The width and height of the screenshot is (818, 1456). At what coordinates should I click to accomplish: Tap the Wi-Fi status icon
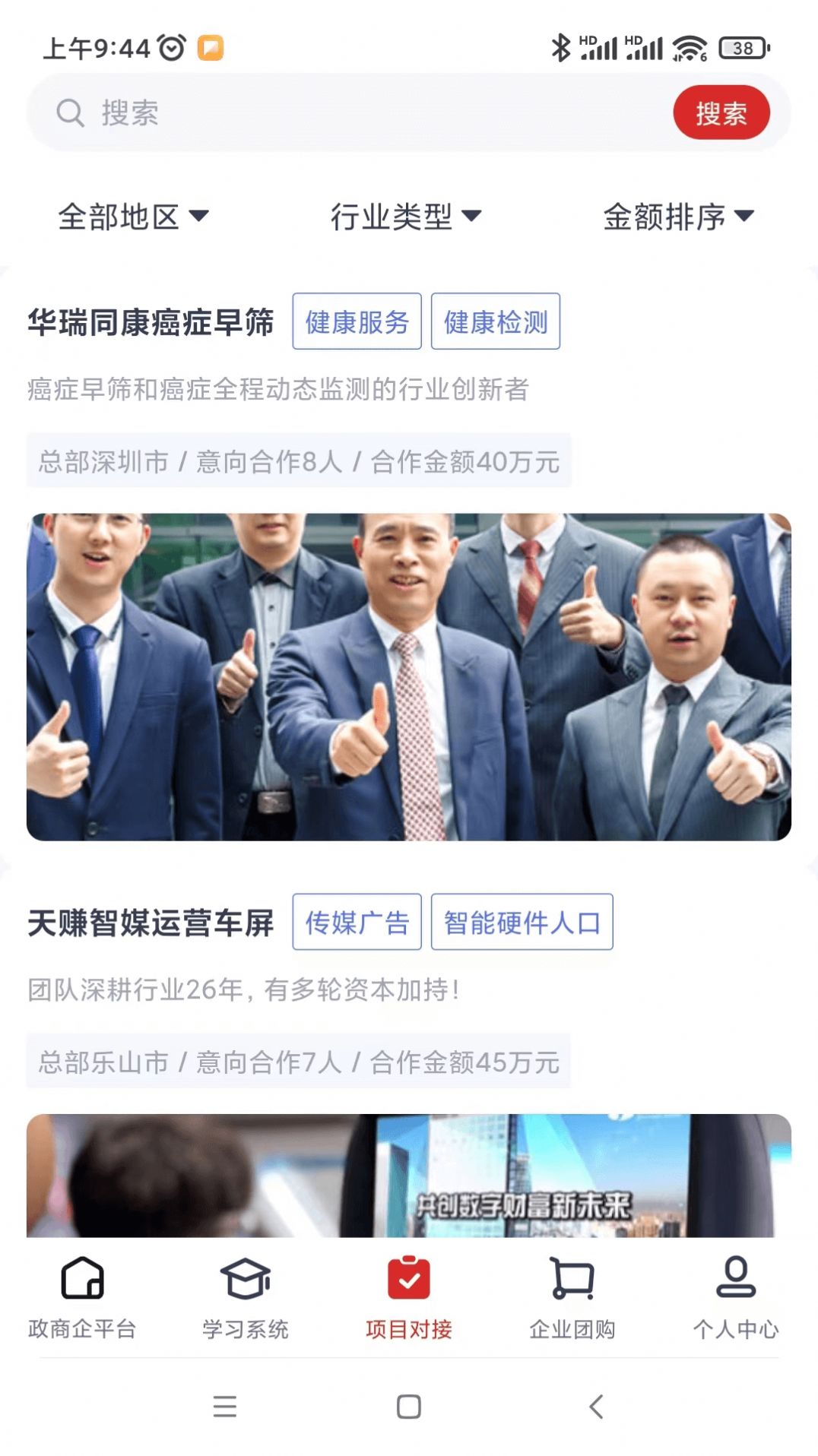point(686,47)
